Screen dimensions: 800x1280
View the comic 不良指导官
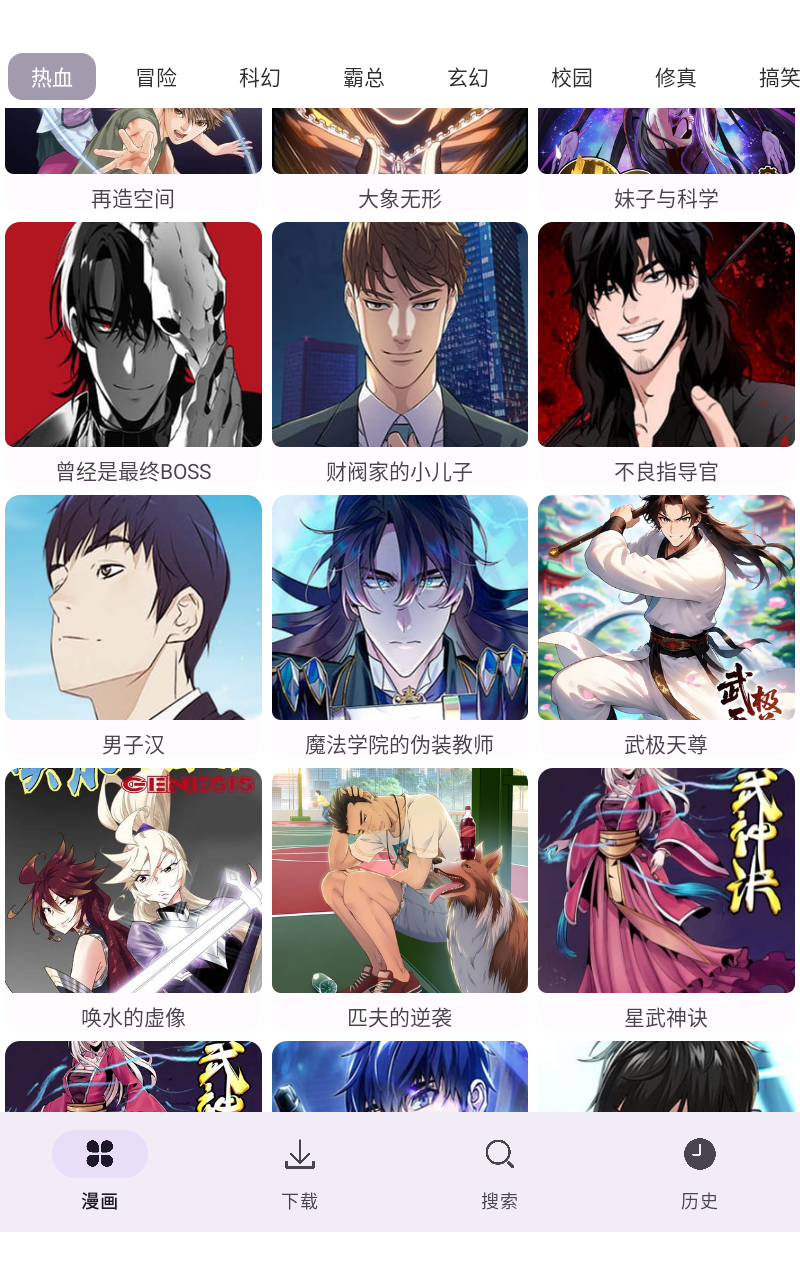click(666, 335)
